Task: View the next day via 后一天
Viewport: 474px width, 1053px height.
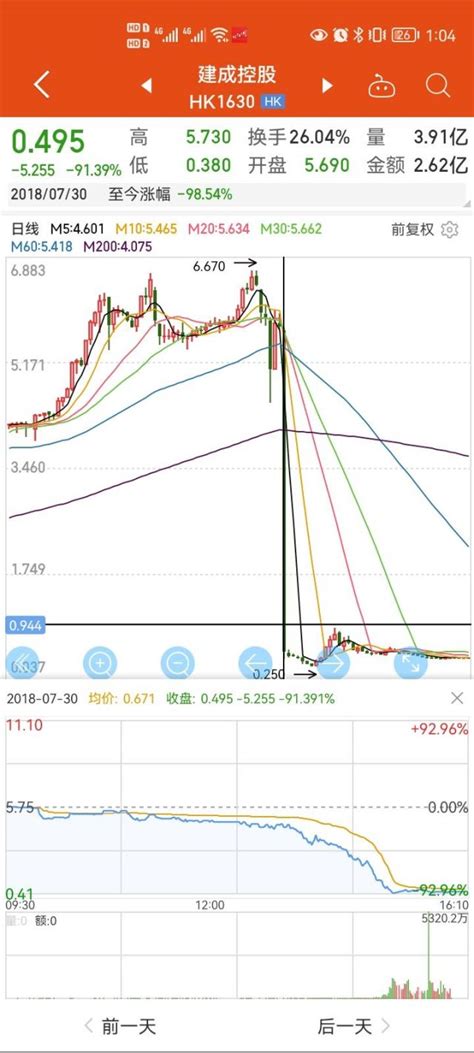Action: click(x=354, y=1026)
